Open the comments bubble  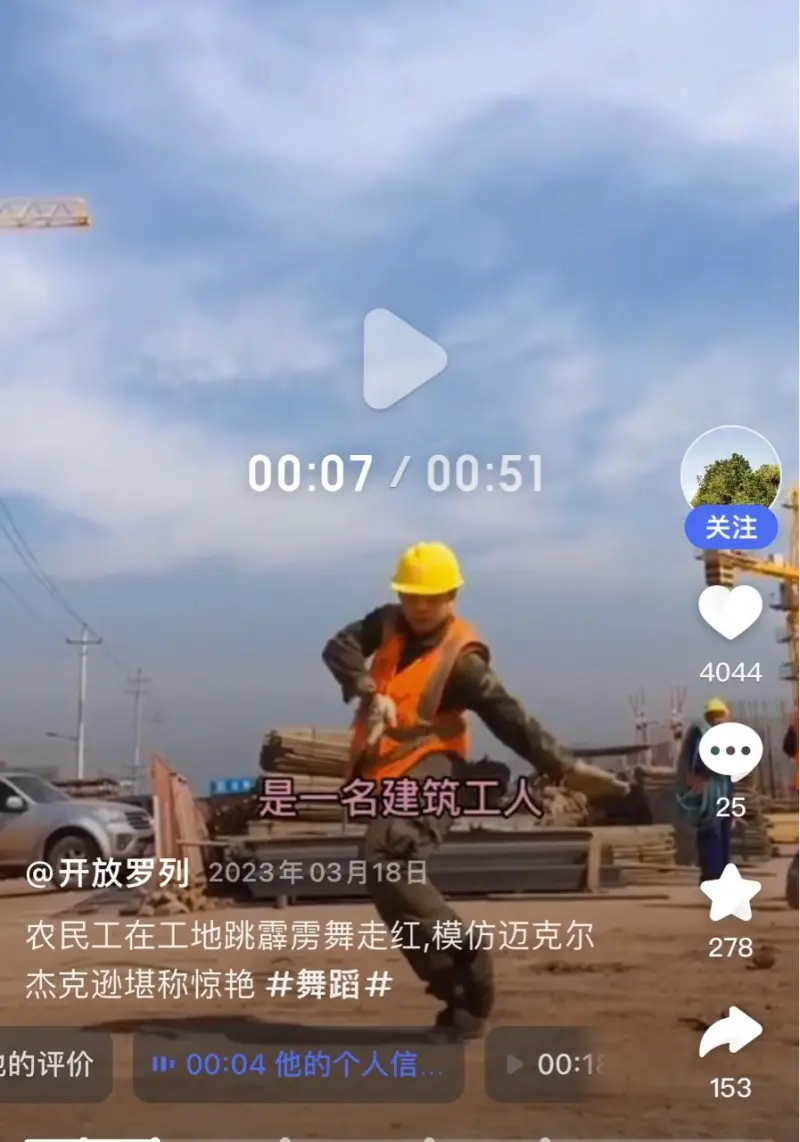click(x=730, y=752)
